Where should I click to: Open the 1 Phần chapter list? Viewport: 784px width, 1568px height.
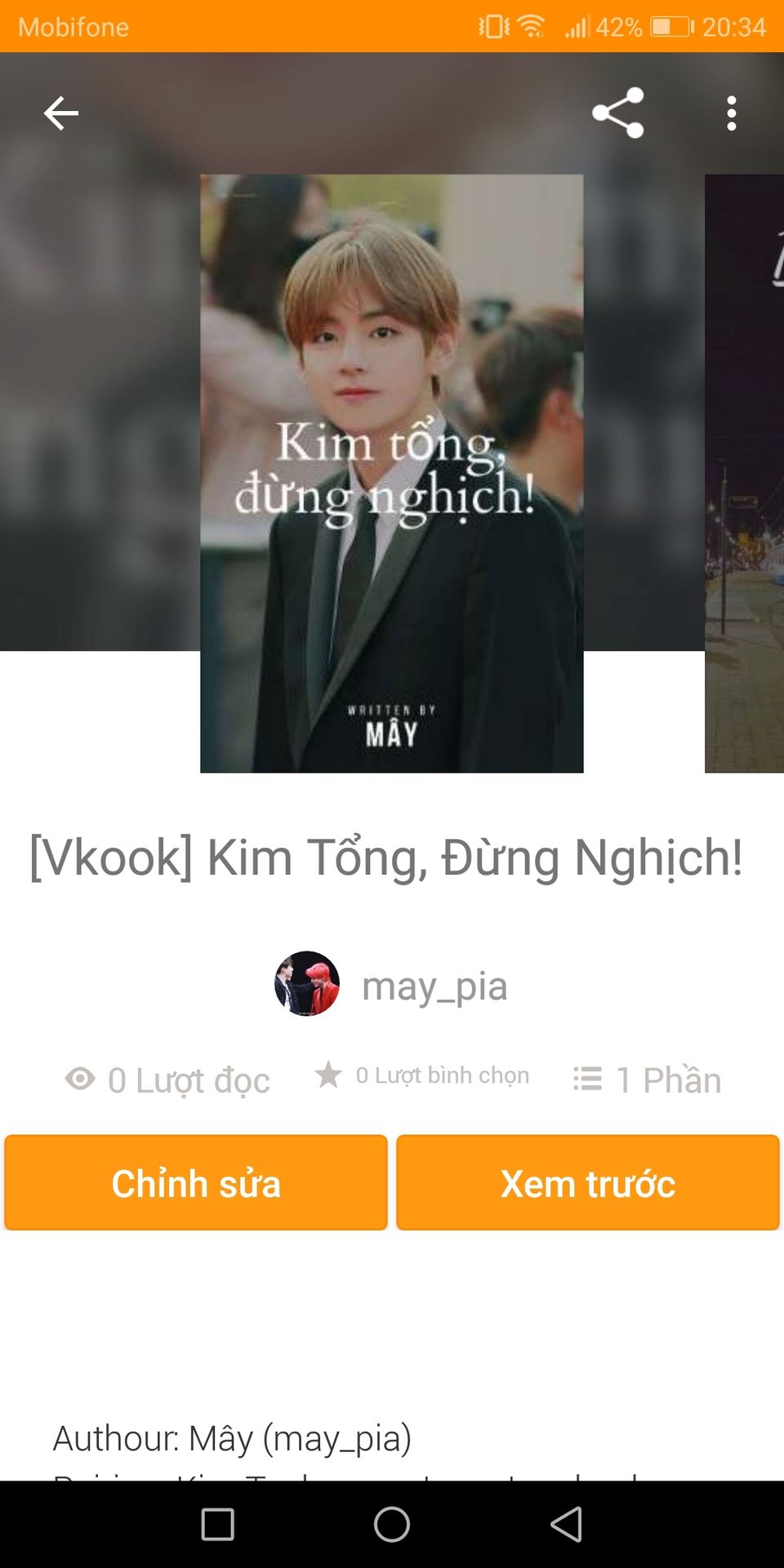[648, 1080]
